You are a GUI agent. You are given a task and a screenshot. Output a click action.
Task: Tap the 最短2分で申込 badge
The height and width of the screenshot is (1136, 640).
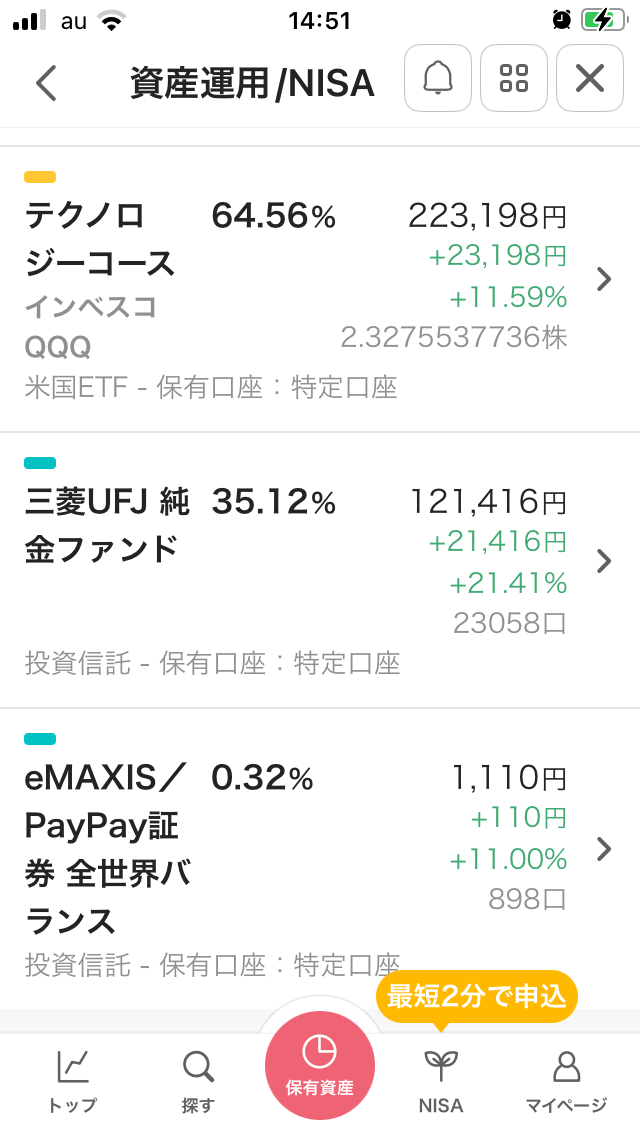tap(476, 996)
